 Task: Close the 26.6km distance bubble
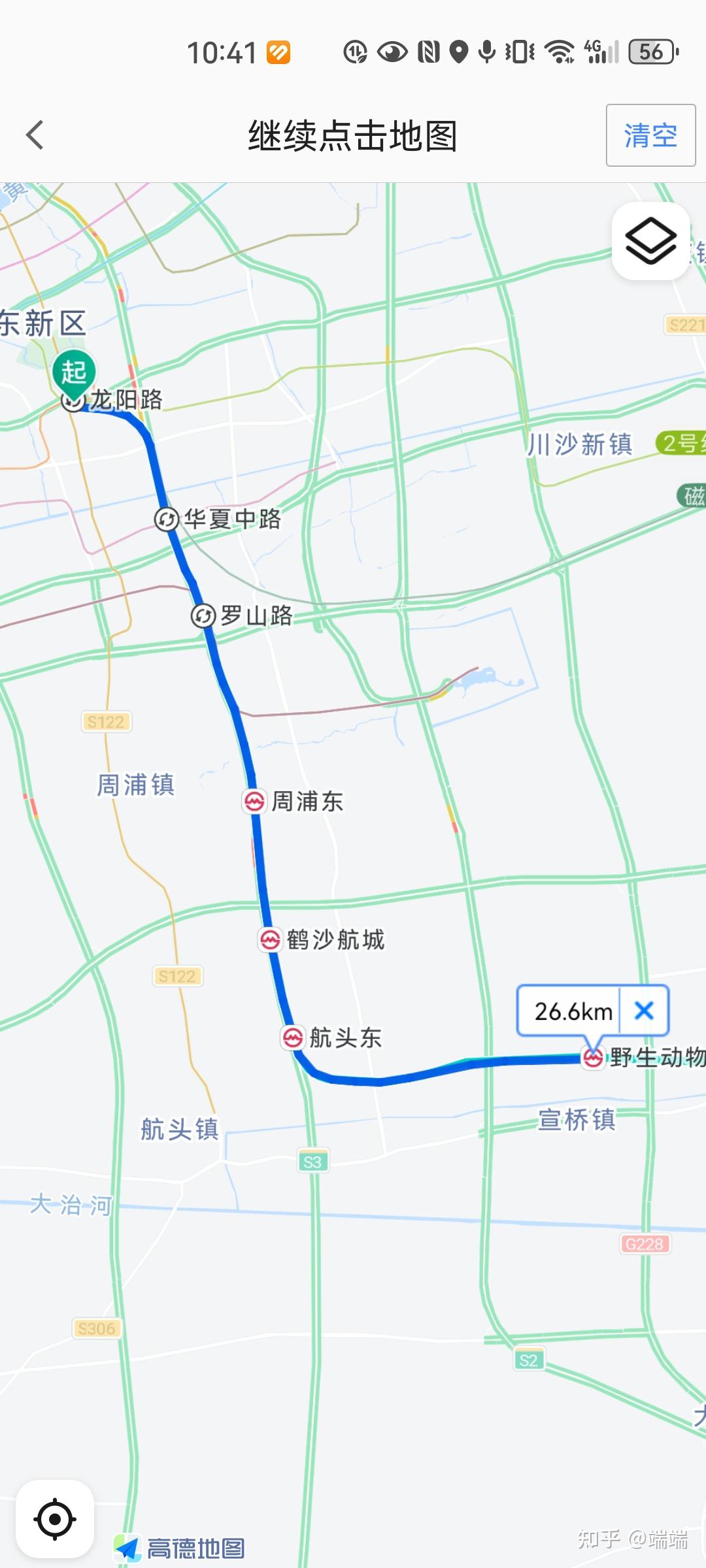tap(644, 1011)
